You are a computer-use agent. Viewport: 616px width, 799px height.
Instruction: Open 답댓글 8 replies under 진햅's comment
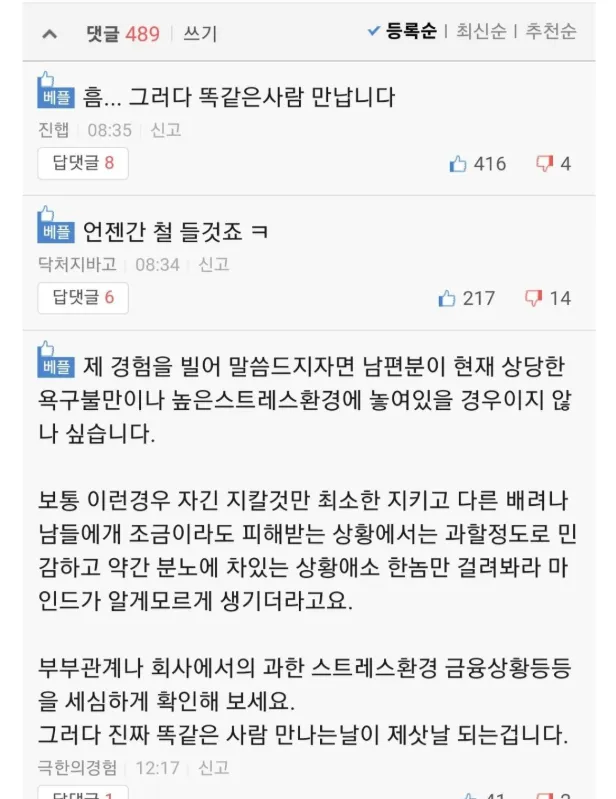(83, 163)
